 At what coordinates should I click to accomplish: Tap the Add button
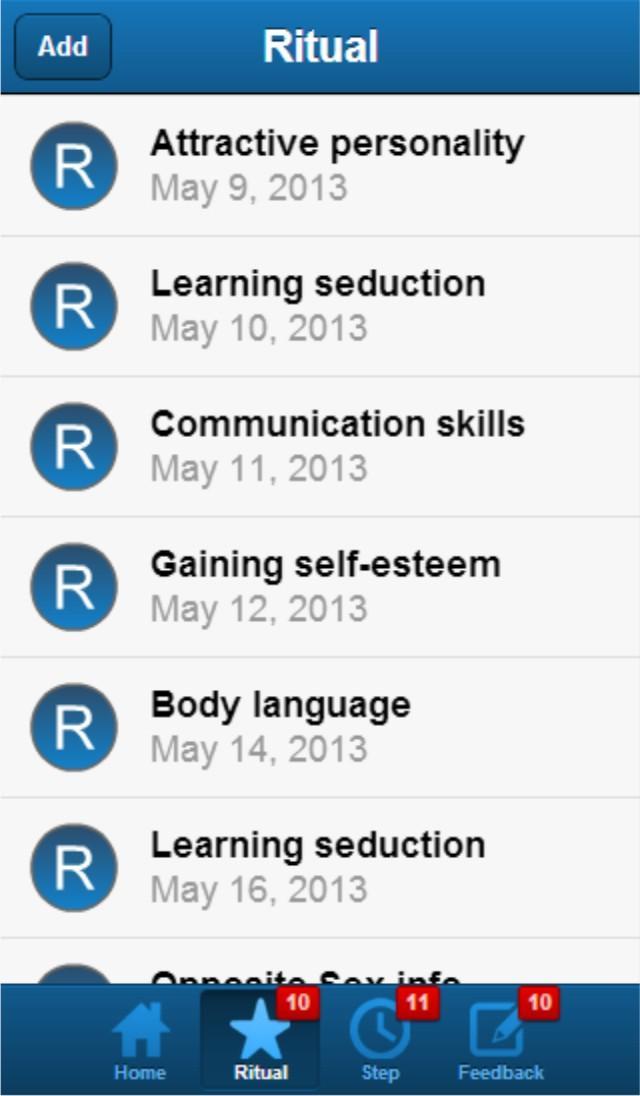pyautogui.click(x=62, y=46)
